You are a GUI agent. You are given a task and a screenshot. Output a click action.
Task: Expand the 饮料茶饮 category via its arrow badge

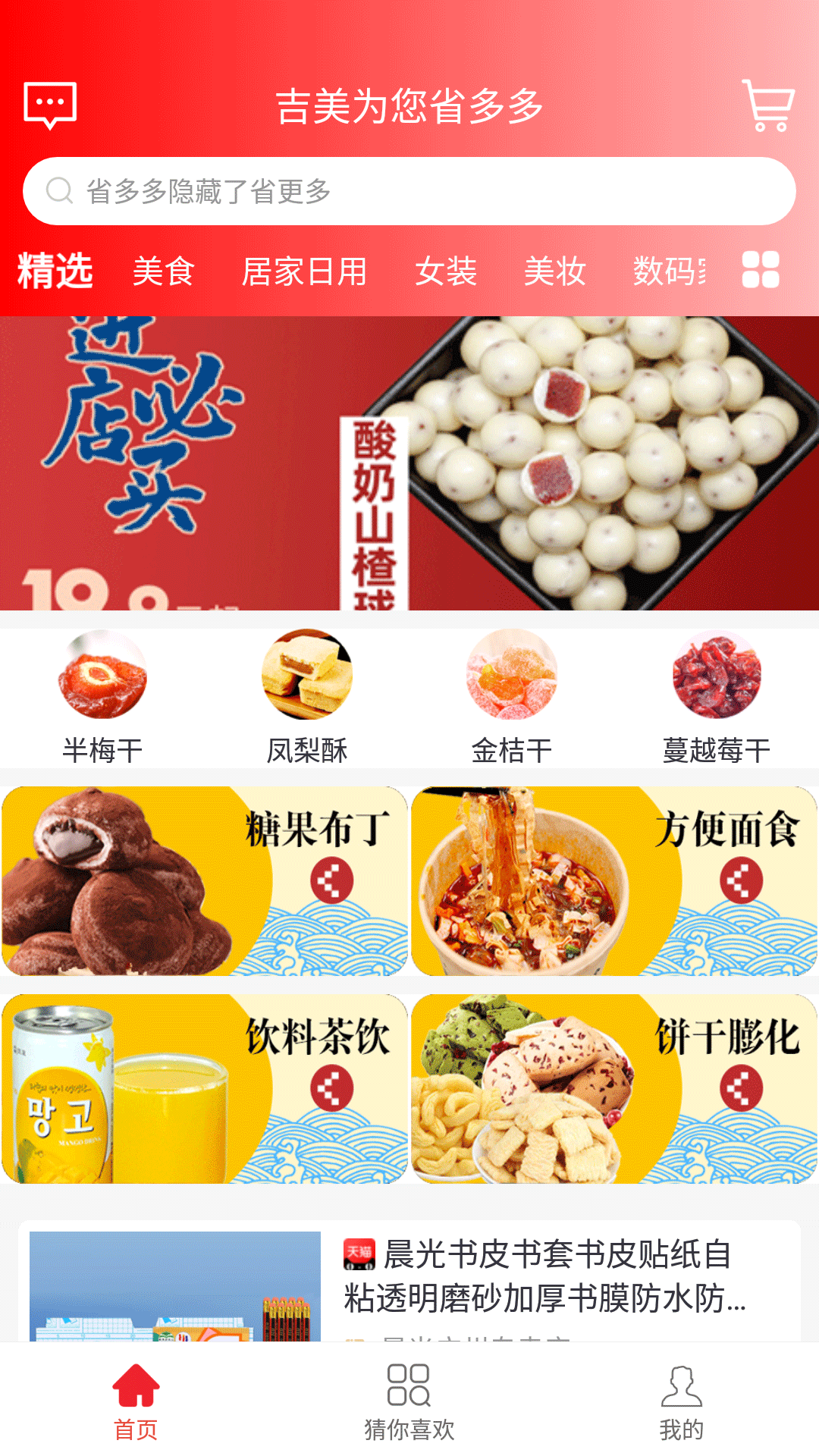click(331, 1087)
